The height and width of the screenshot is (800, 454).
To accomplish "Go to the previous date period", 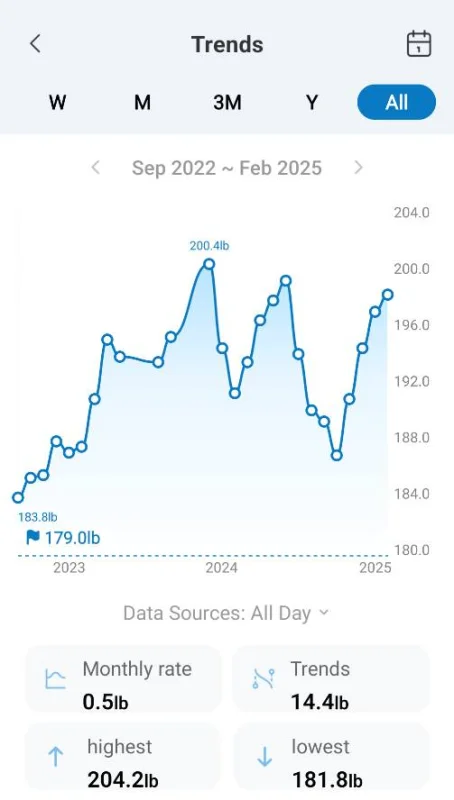I will pyautogui.click(x=95, y=167).
